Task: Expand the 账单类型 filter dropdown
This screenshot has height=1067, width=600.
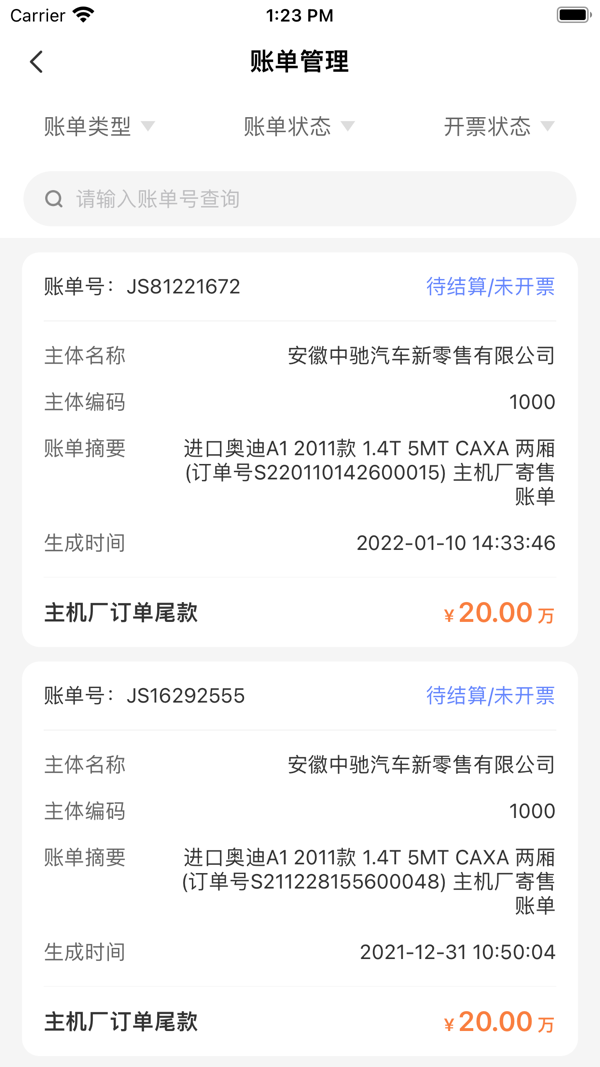Action: pos(100,126)
